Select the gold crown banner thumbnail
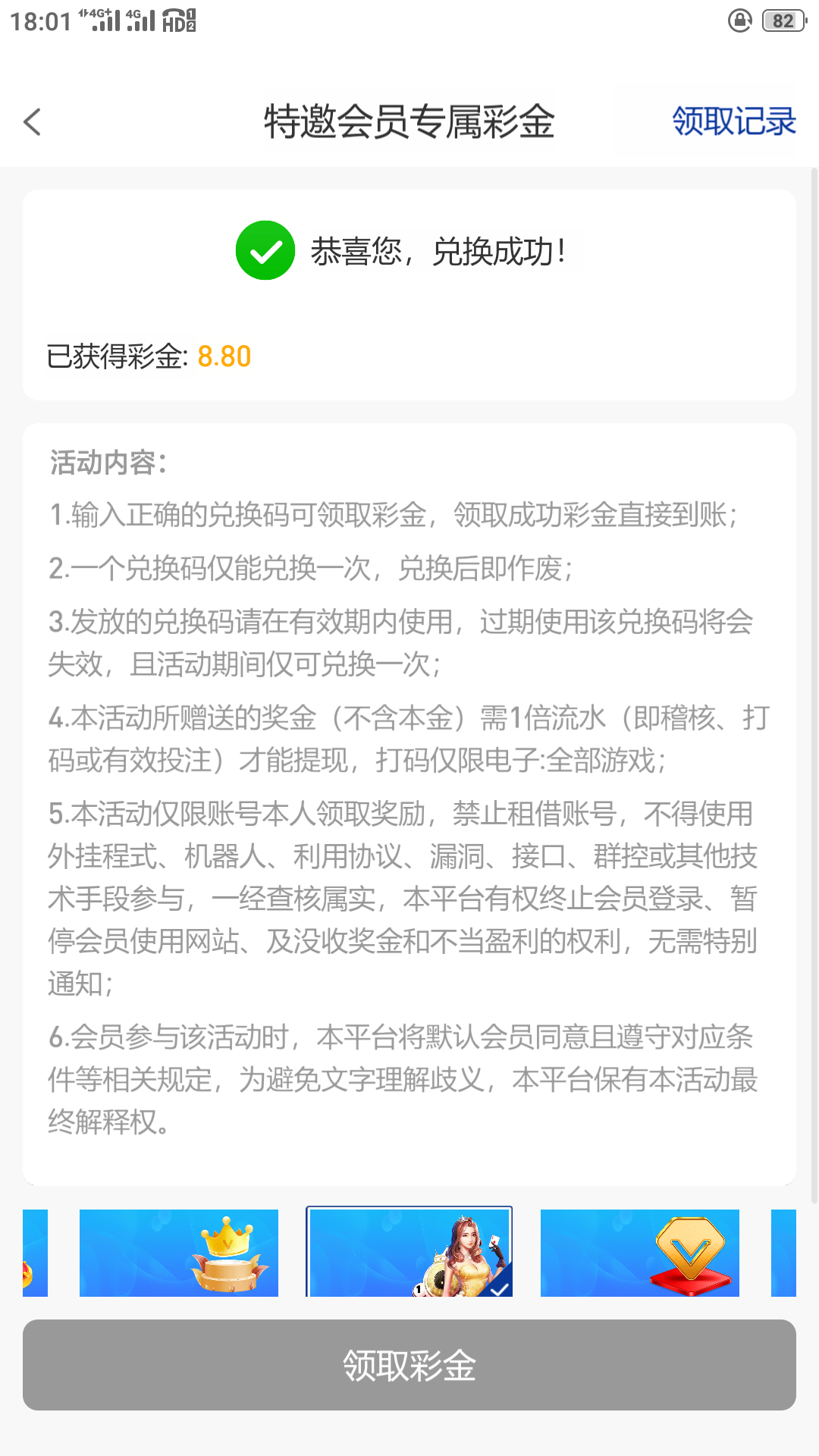819x1456 pixels. (179, 1253)
